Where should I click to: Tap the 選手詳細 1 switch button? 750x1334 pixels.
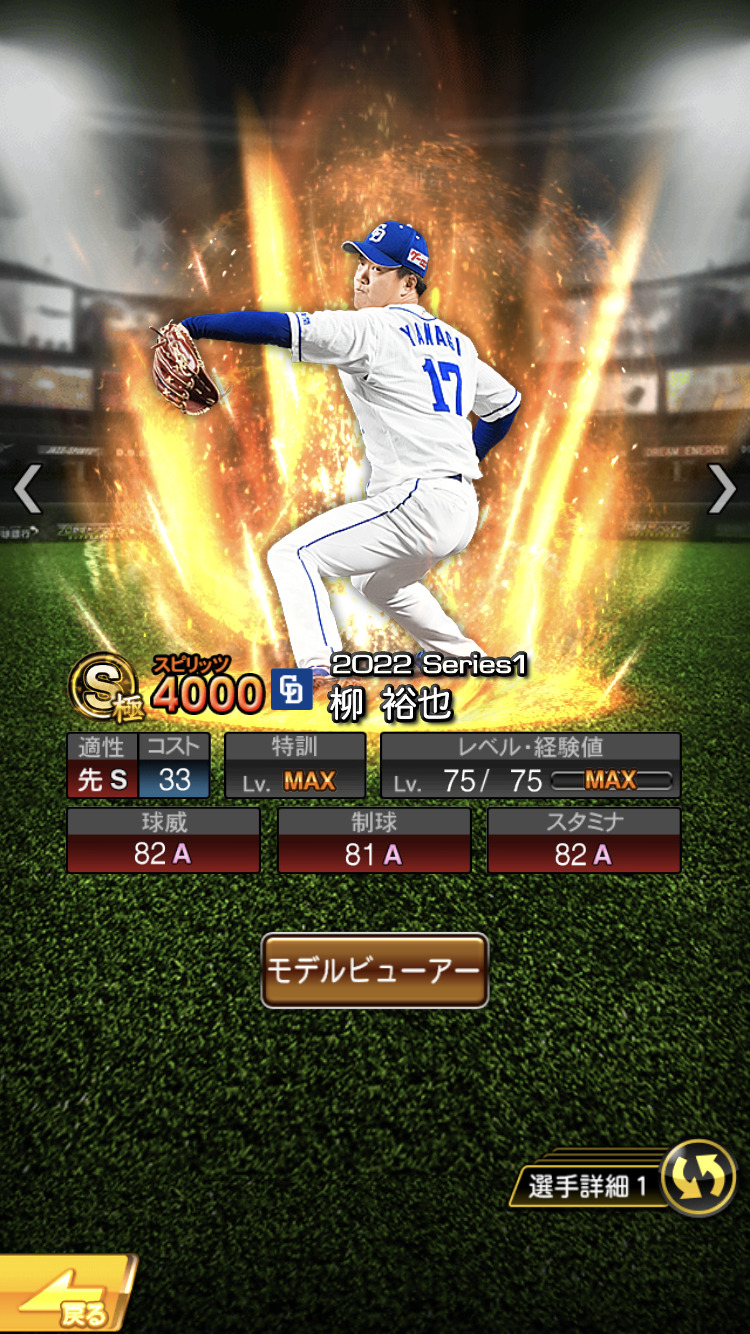pyautogui.click(x=624, y=1180)
